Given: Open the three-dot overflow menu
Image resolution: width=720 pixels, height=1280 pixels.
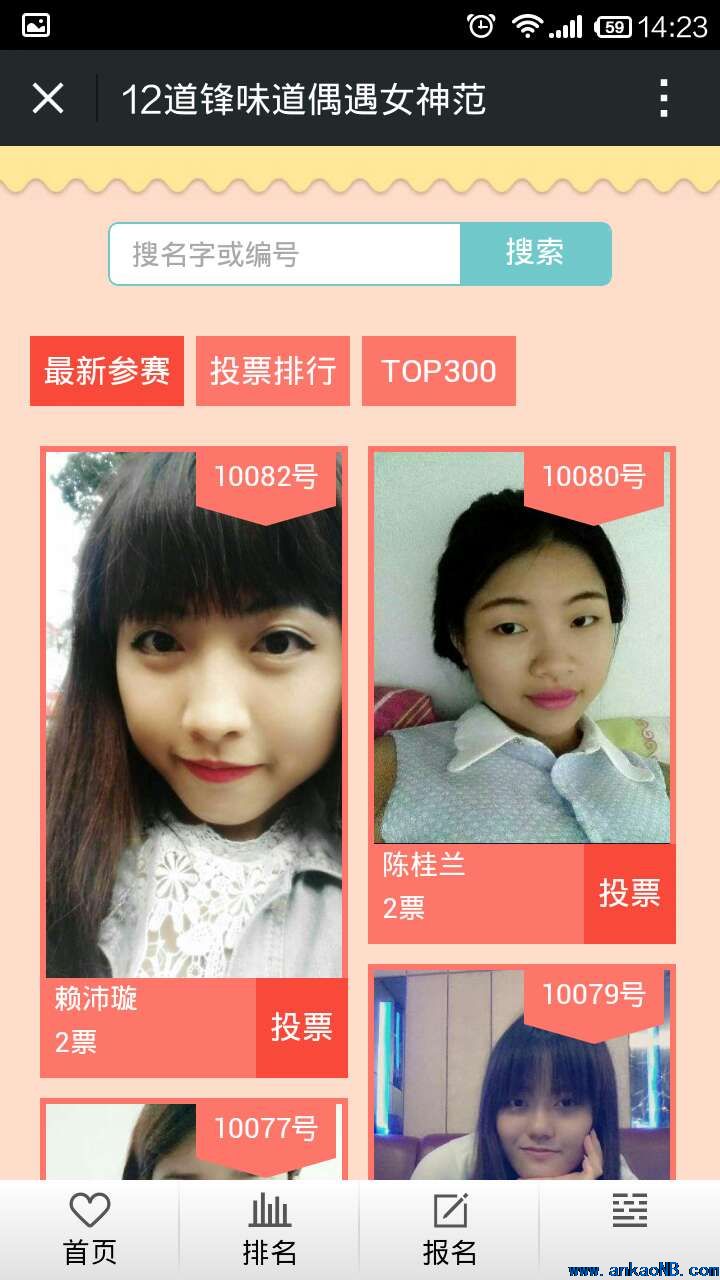Looking at the screenshot, I should (663, 99).
